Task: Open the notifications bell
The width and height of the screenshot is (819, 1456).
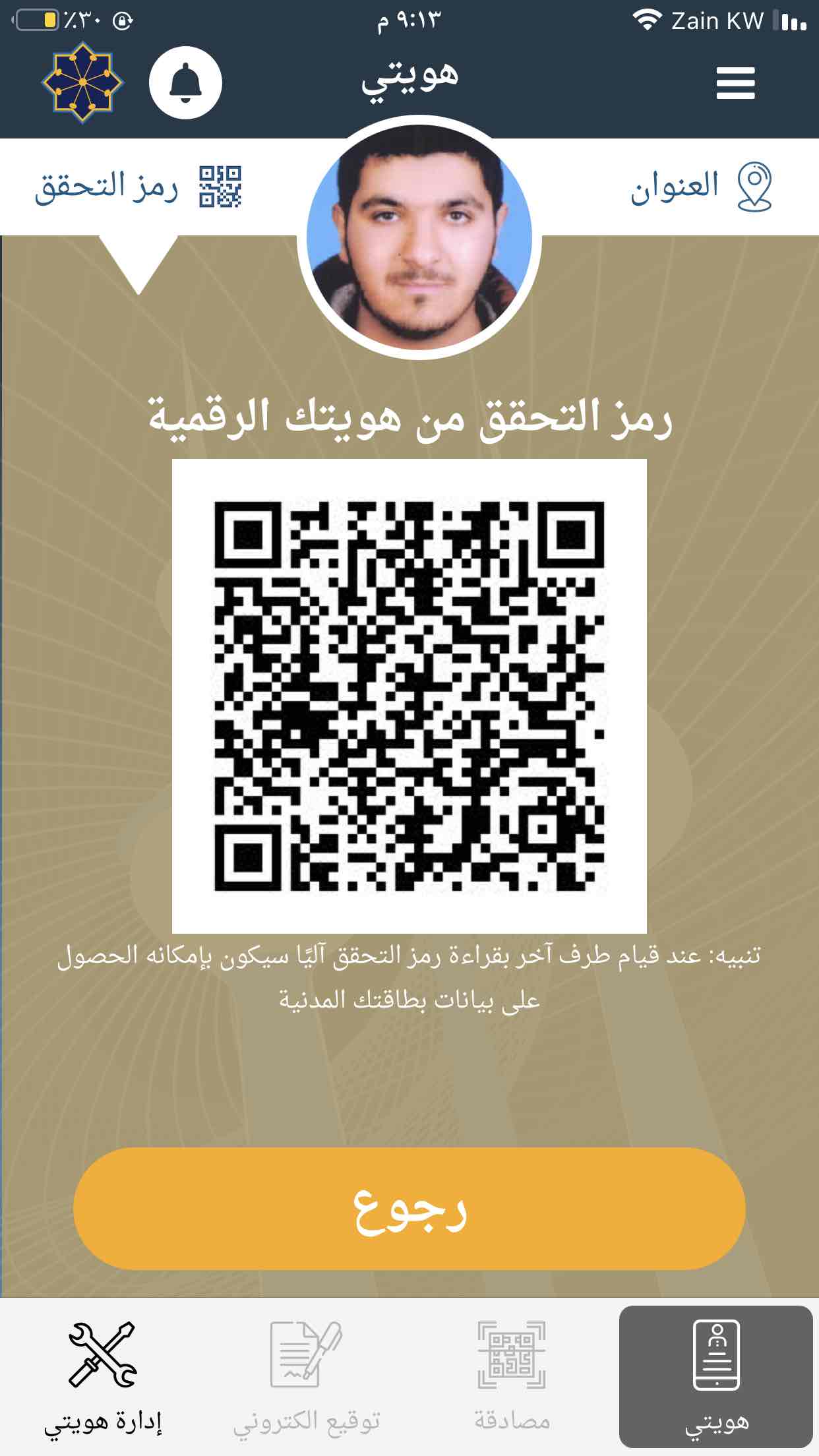Action: pyautogui.click(x=185, y=83)
